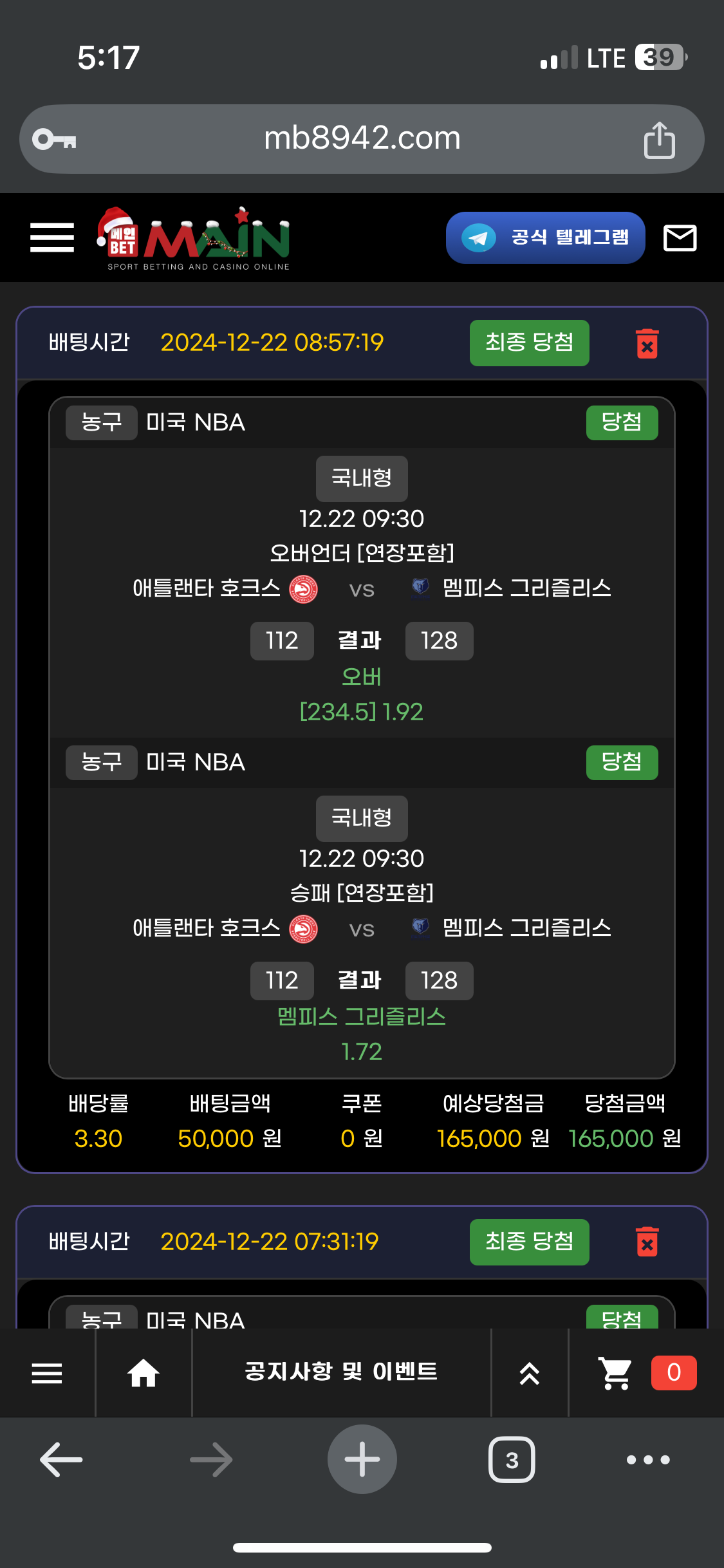
Task: Open the bottom bar menu icon
Action: click(x=47, y=1373)
